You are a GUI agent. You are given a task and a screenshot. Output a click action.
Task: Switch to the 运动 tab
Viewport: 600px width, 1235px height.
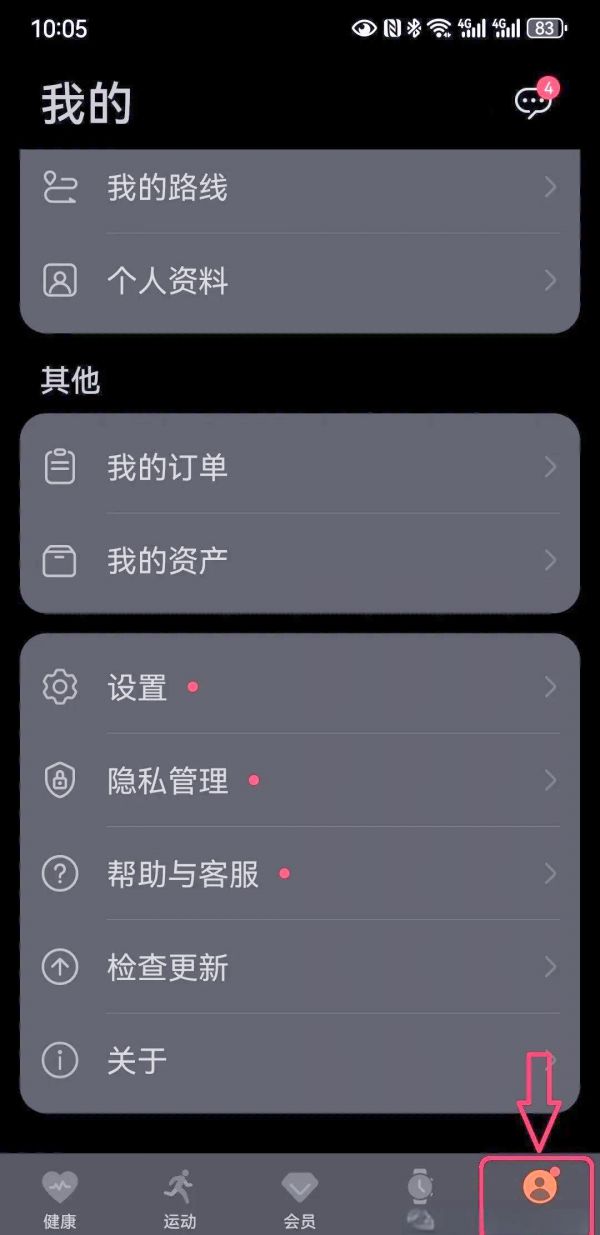180,1198
